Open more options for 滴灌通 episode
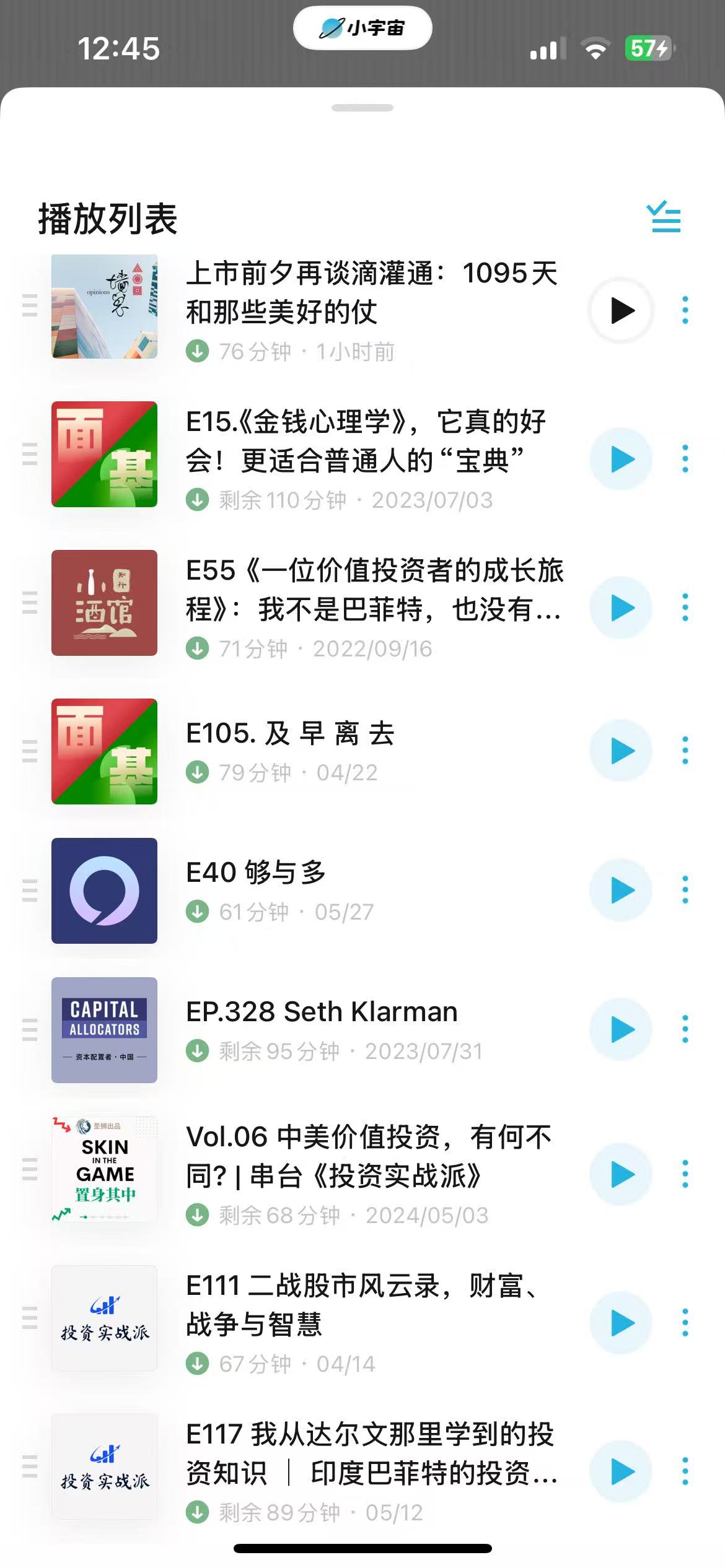This screenshot has height=1568, width=725. pos(685,311)
